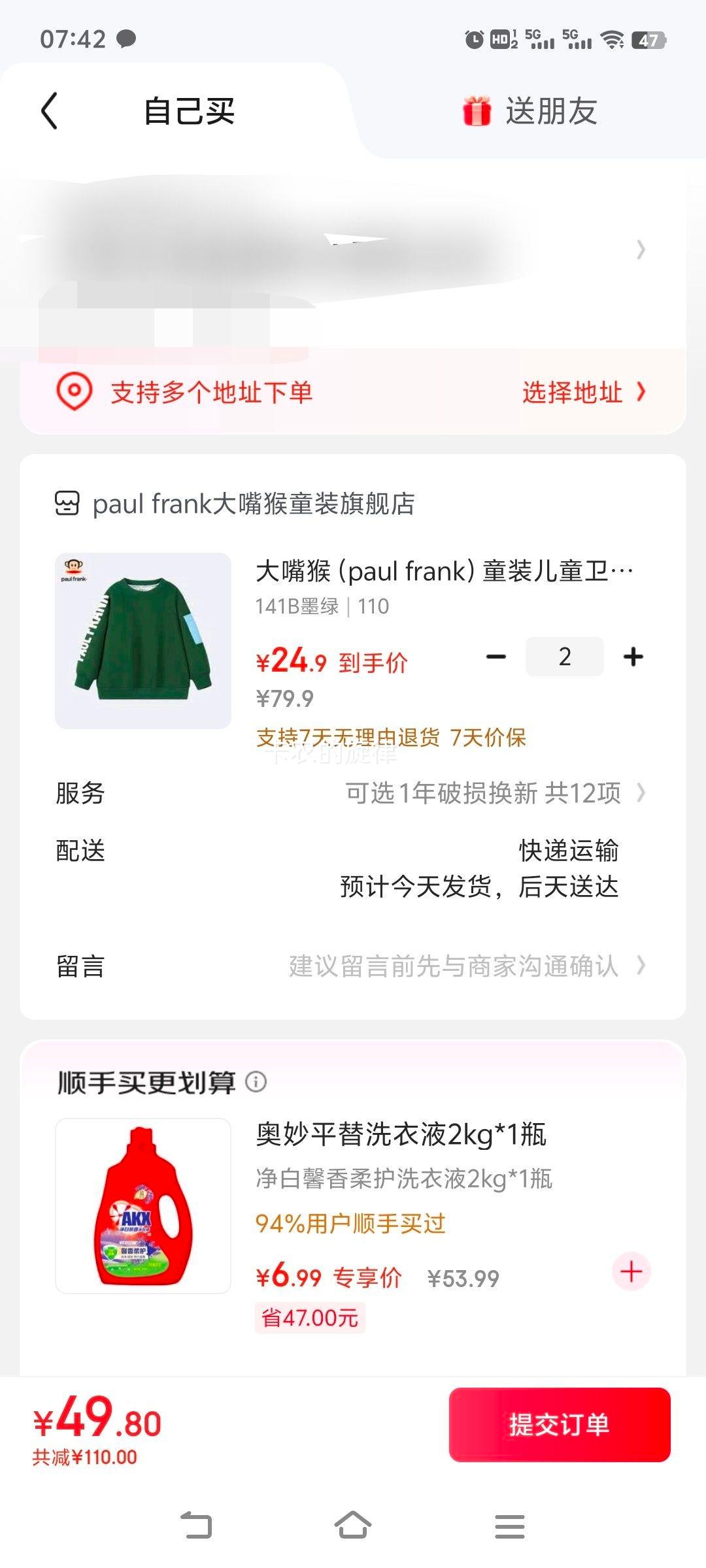Tap the quantity field showing 2

pos(565,657)
